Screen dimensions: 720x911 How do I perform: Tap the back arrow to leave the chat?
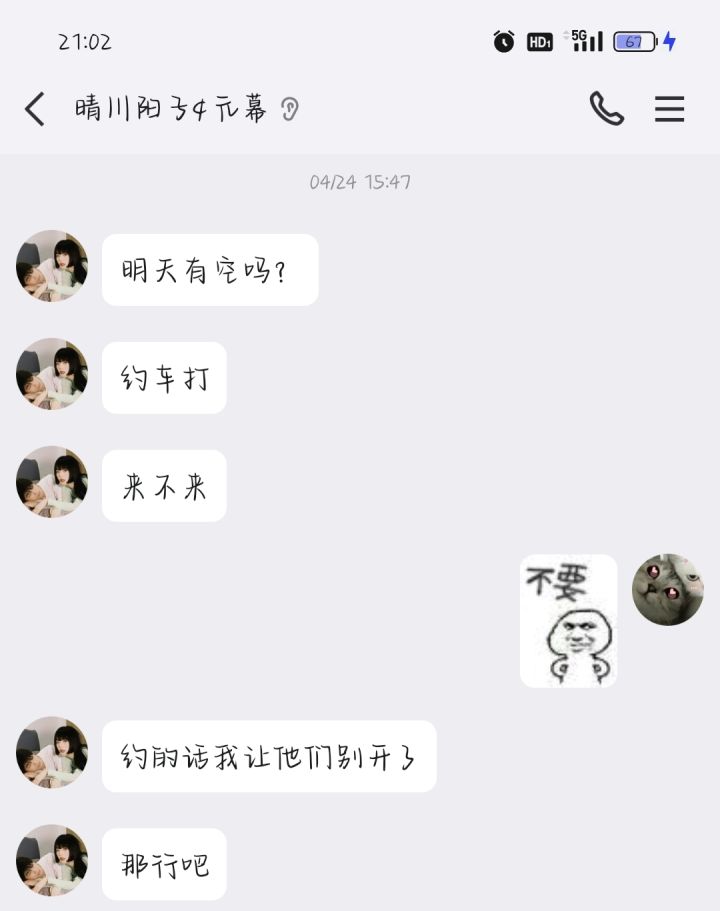pyautogui.click(x=33, y=110)
